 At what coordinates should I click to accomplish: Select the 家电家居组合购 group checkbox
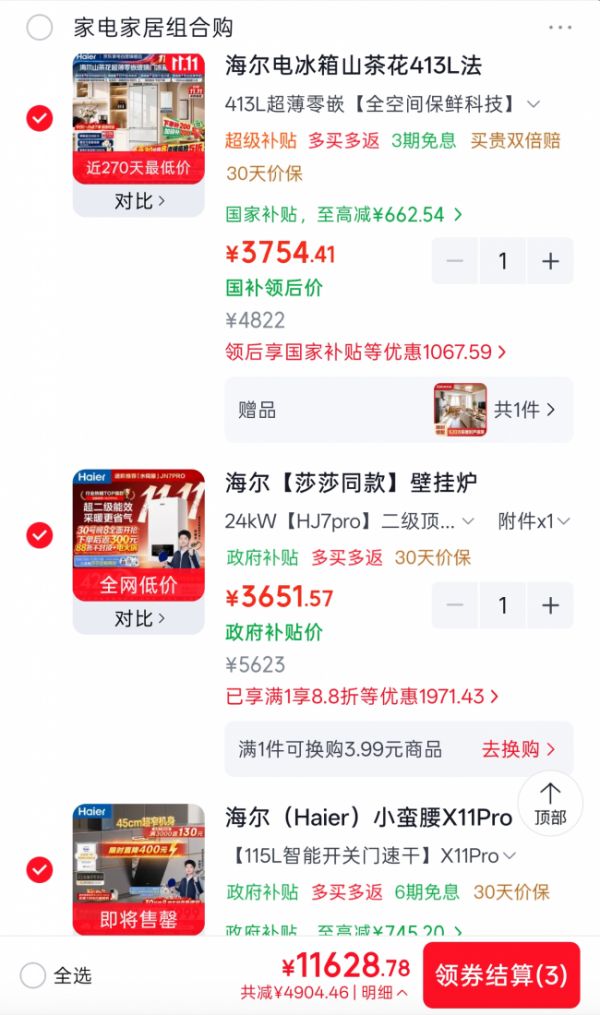click(x=39, y=27)
